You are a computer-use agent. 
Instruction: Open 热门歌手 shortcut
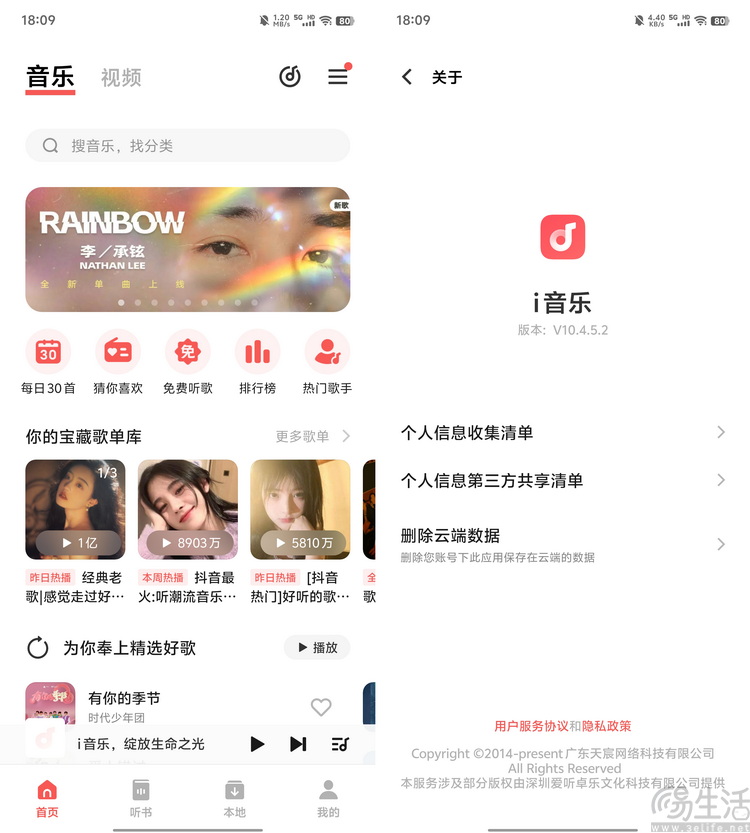[327, 362]
